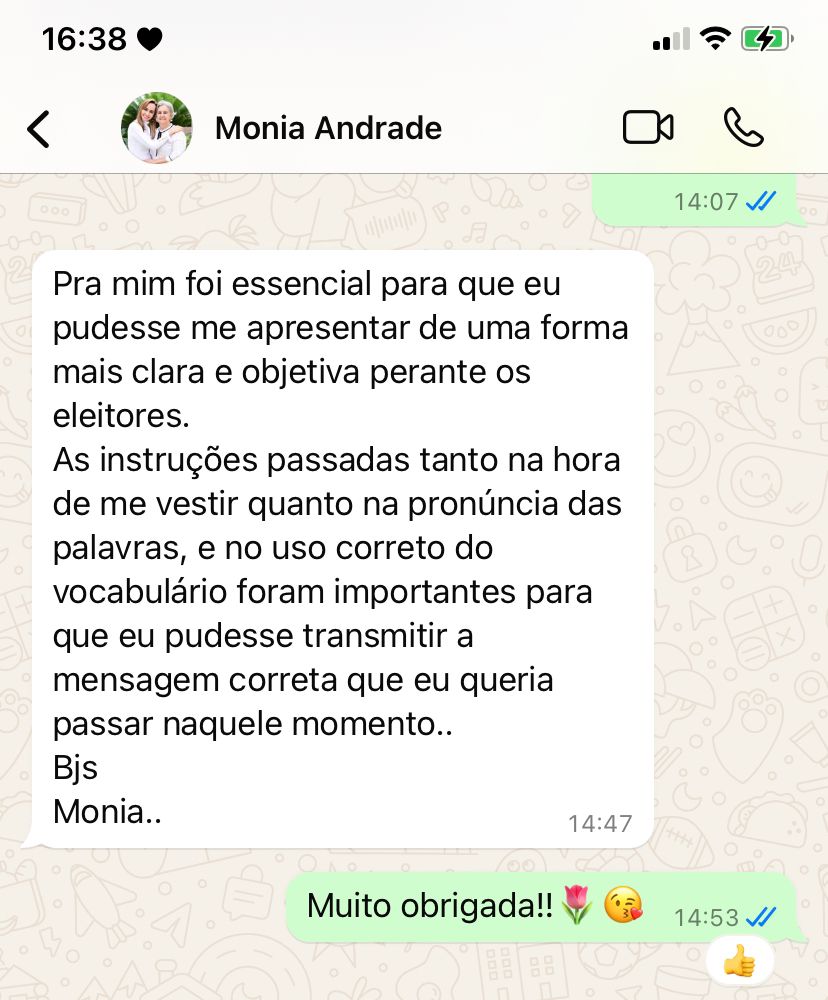Start a voice call with Monia

(x=743, y=128)
